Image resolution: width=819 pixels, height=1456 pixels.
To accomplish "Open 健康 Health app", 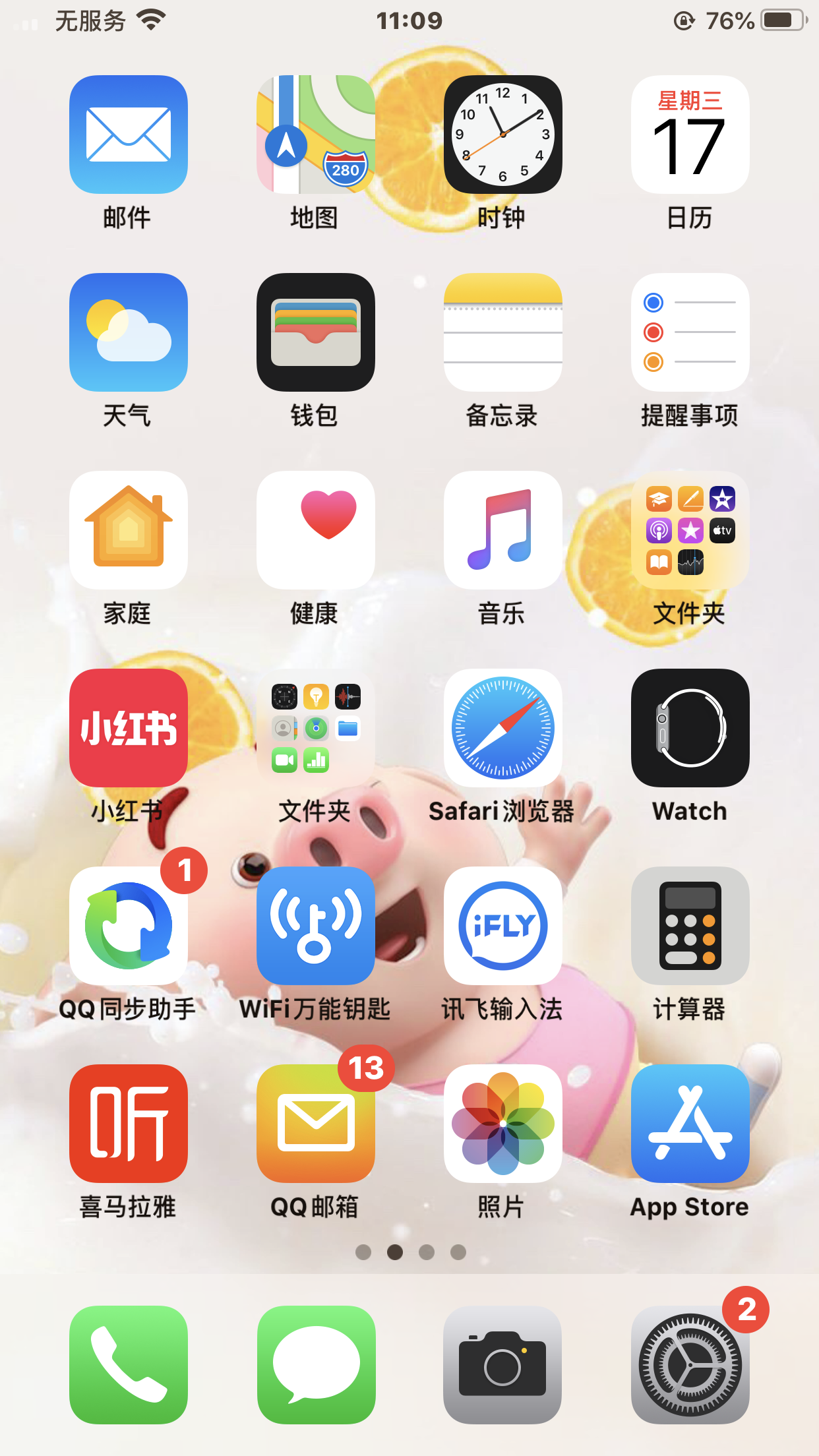I will [315, 530].
